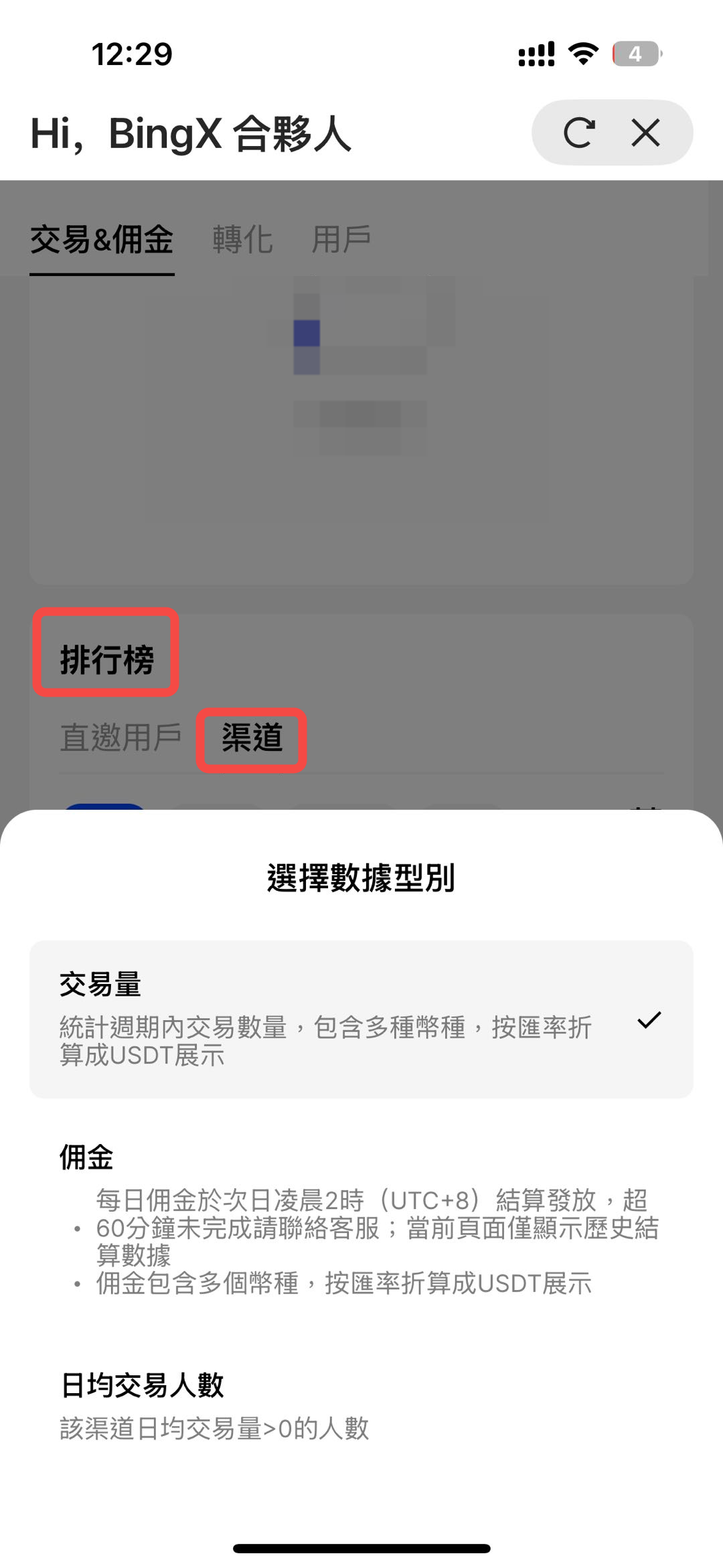The image size is (723, 1568).
Task: Open the 用戶 tab
Action: click(x=341, y=239)
